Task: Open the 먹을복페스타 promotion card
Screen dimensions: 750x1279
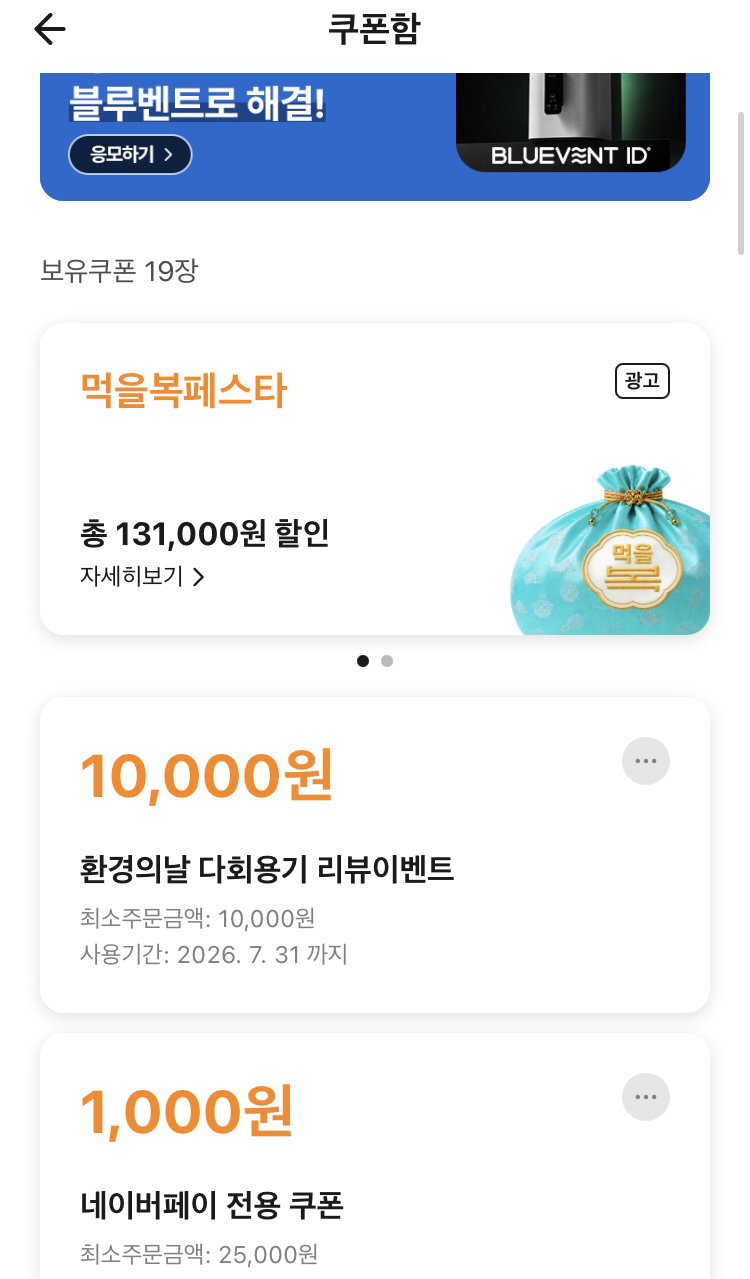Action: tap(375, 479)
